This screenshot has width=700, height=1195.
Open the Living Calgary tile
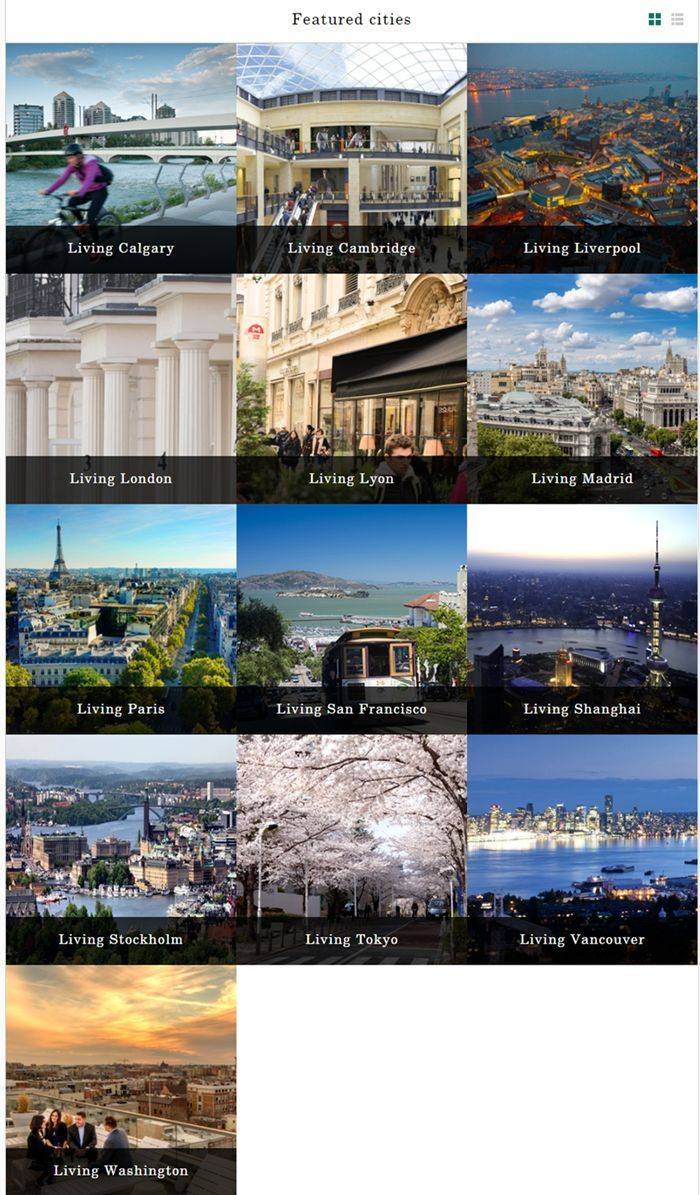point(120,158)
